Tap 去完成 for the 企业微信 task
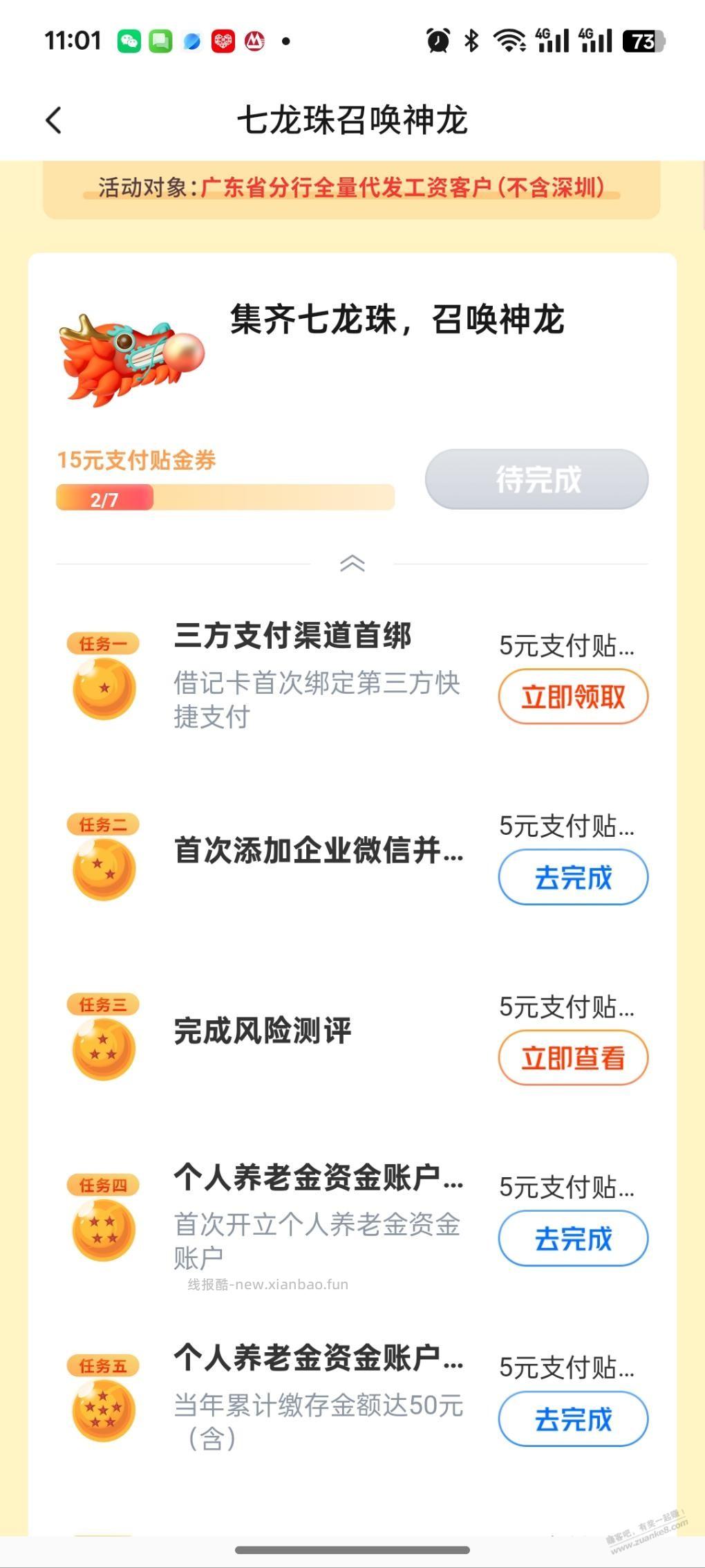705x1568 pixels. [x=572, y=877]
